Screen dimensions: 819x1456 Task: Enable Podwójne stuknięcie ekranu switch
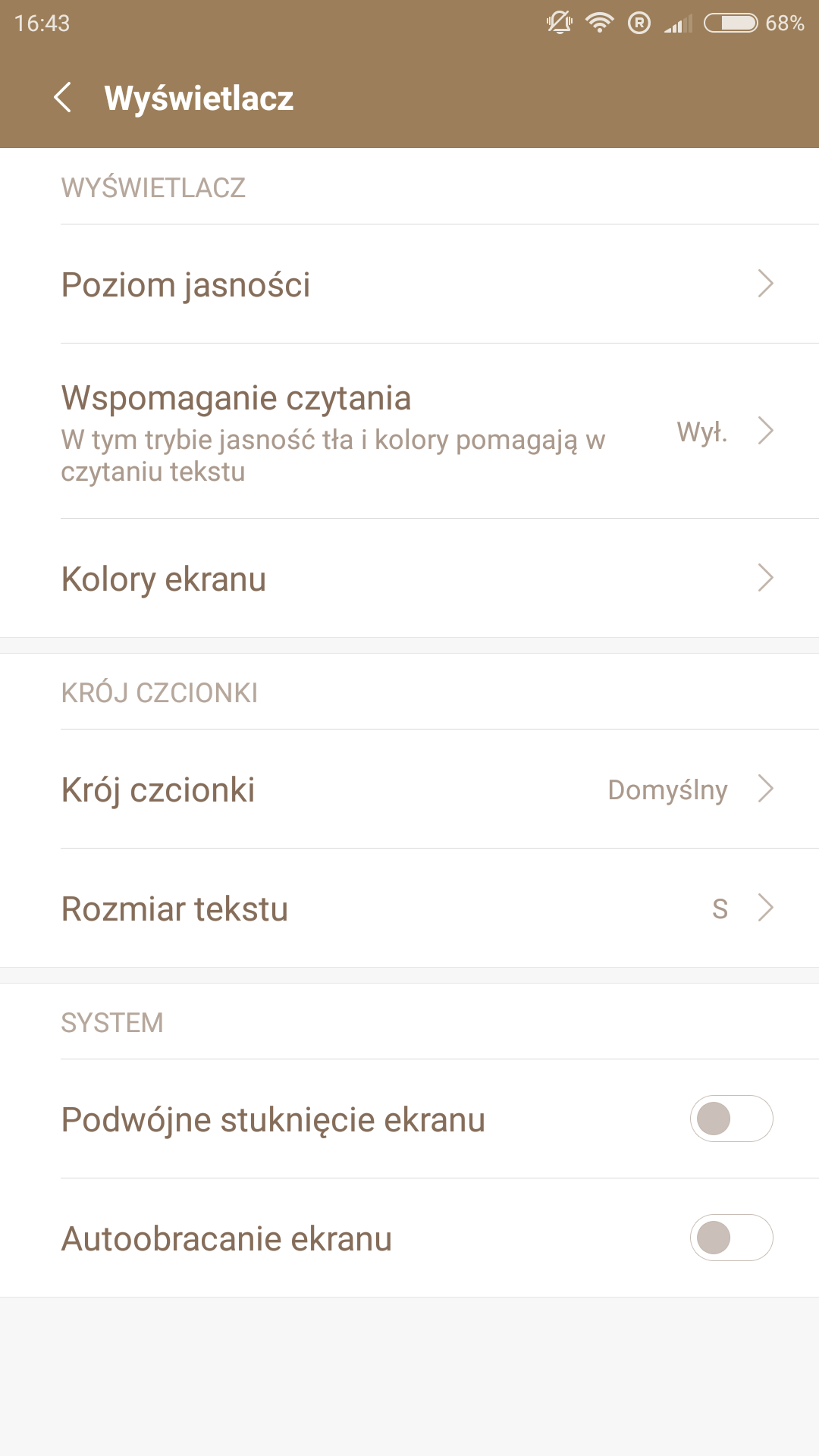point(730,1119)
